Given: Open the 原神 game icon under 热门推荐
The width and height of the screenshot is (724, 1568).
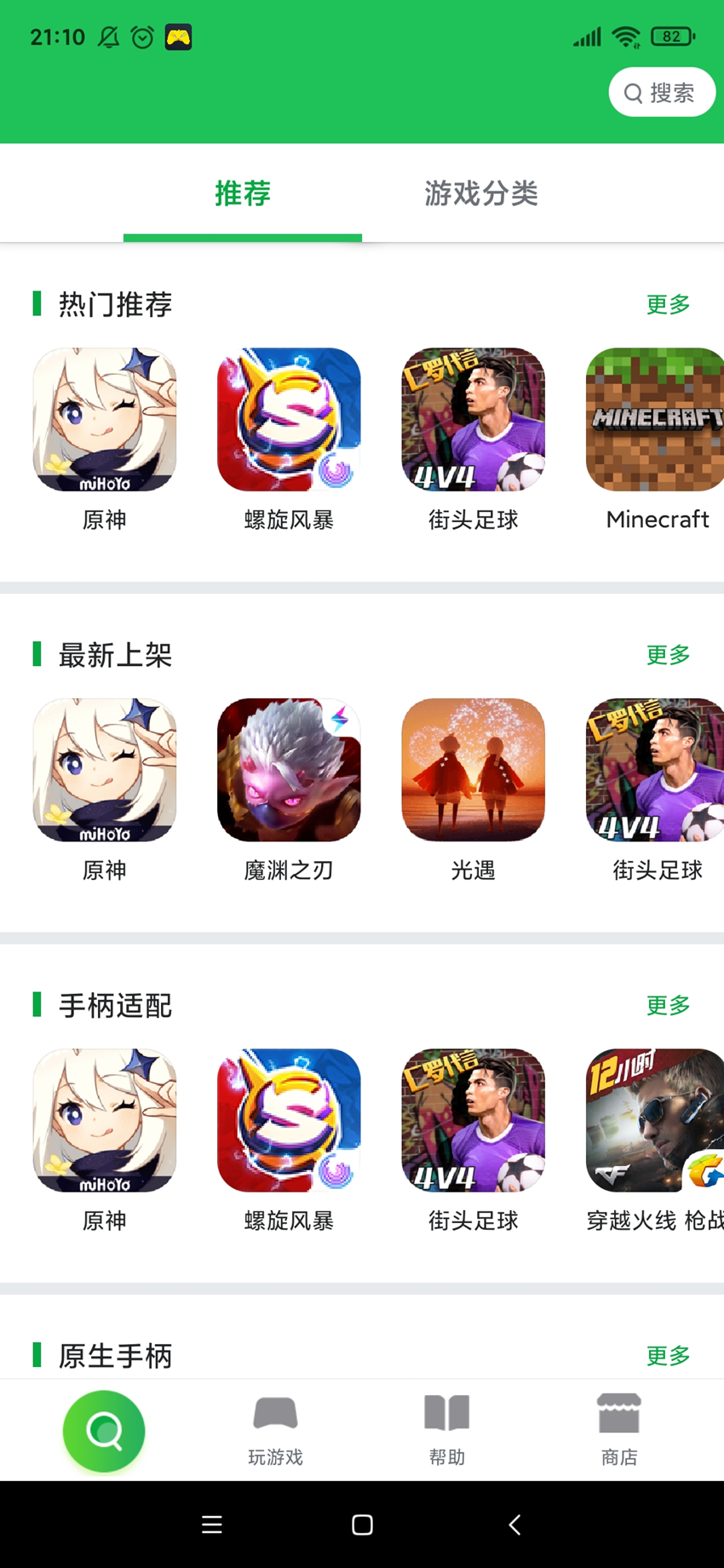Looking at the screenshot, I should [104, 419].
